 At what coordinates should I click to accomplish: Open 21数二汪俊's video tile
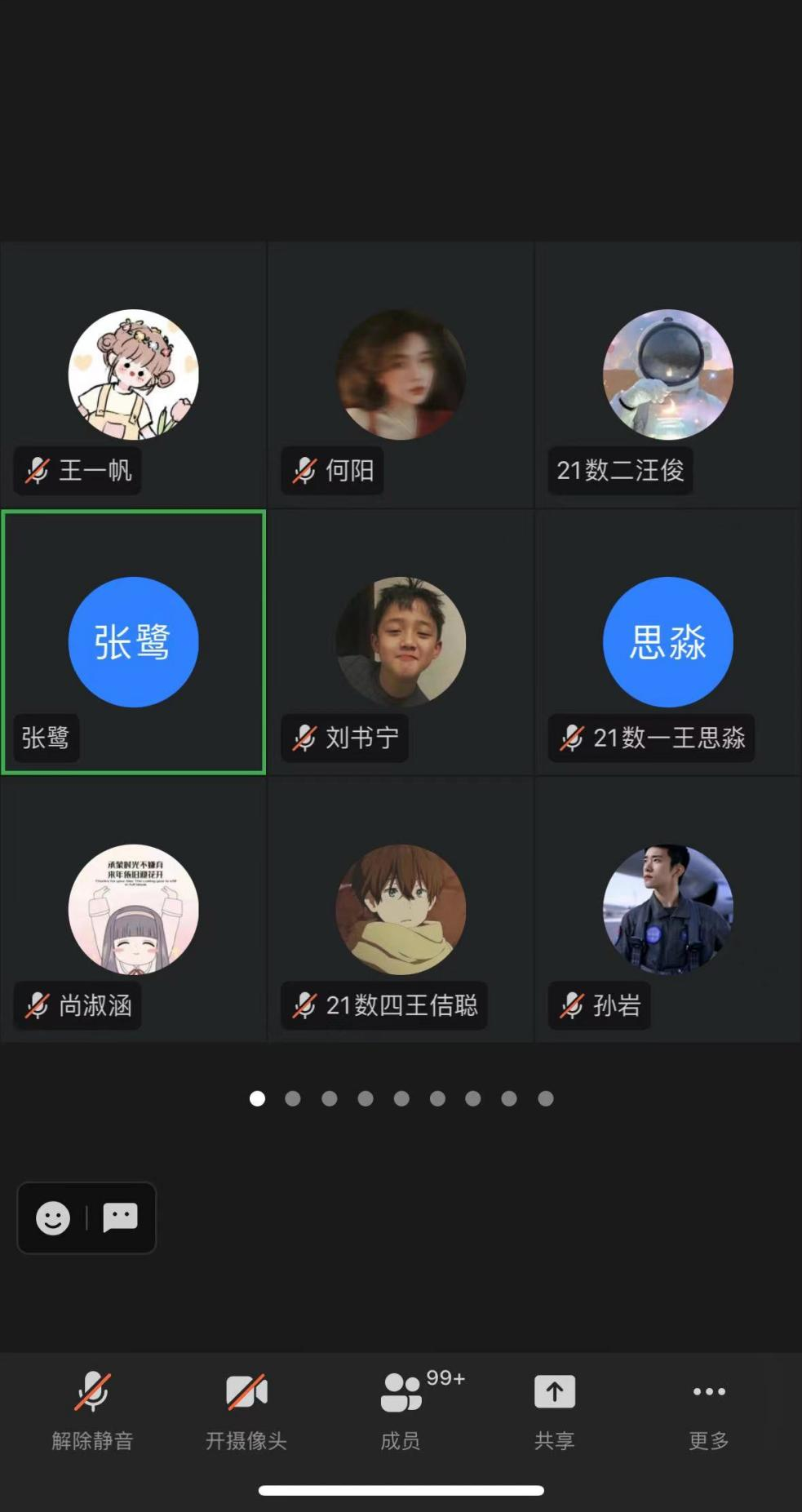pyautogui.click(x=667, y=375)
